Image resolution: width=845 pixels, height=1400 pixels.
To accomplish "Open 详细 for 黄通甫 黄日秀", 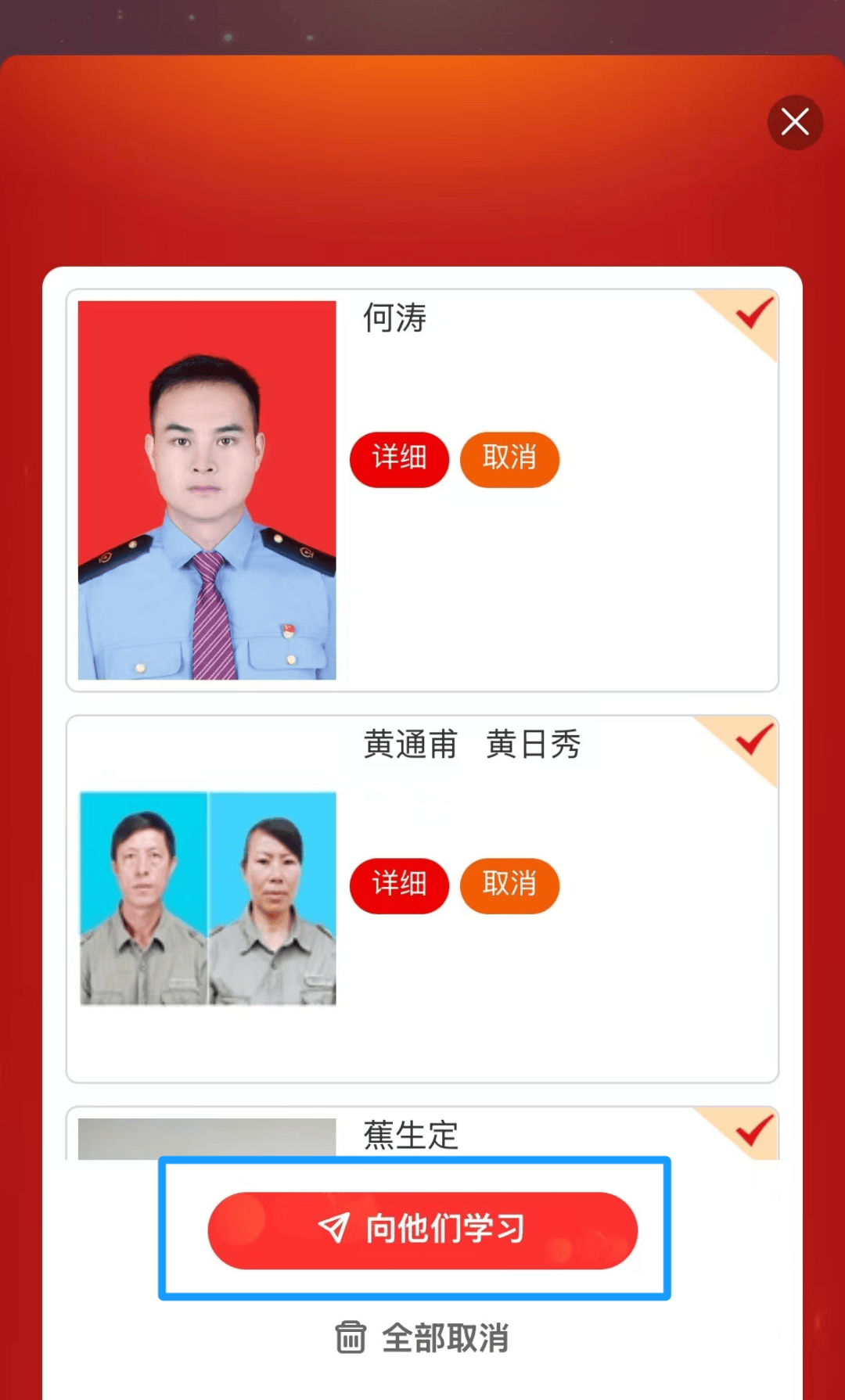I will point(399,885).
